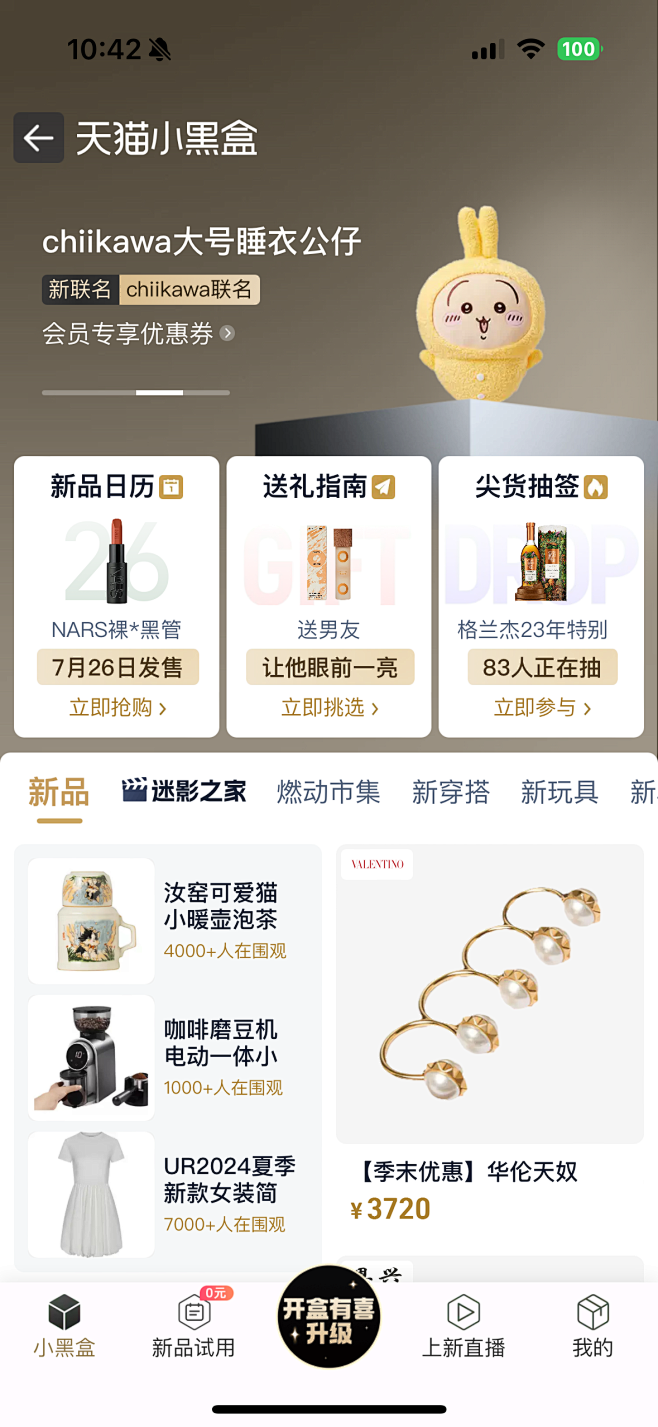Go to the 小黑盒 bottom tab
658x1427 pixels.
pyautogui.click(x=64, y=1326)
